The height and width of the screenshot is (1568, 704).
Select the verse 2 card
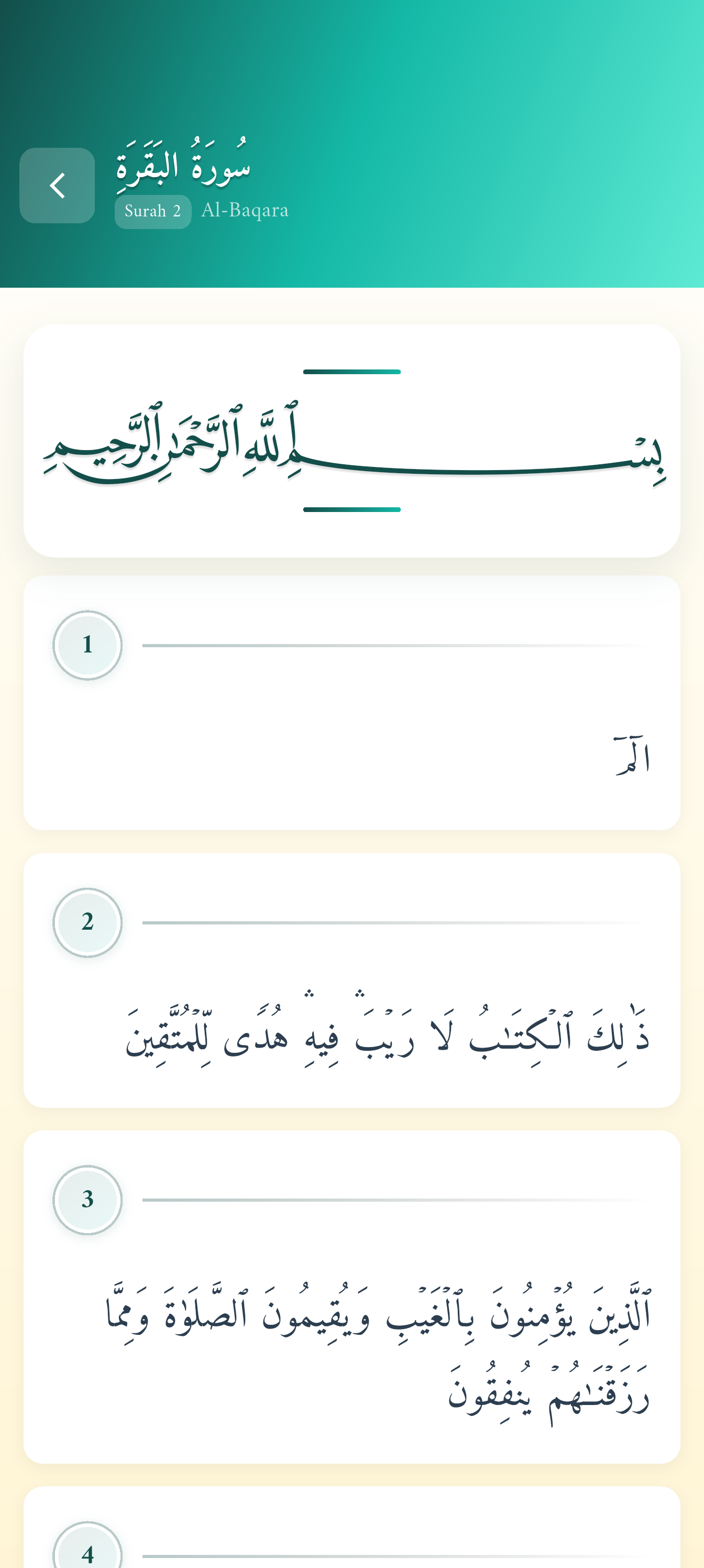click(x=351, y=980)
